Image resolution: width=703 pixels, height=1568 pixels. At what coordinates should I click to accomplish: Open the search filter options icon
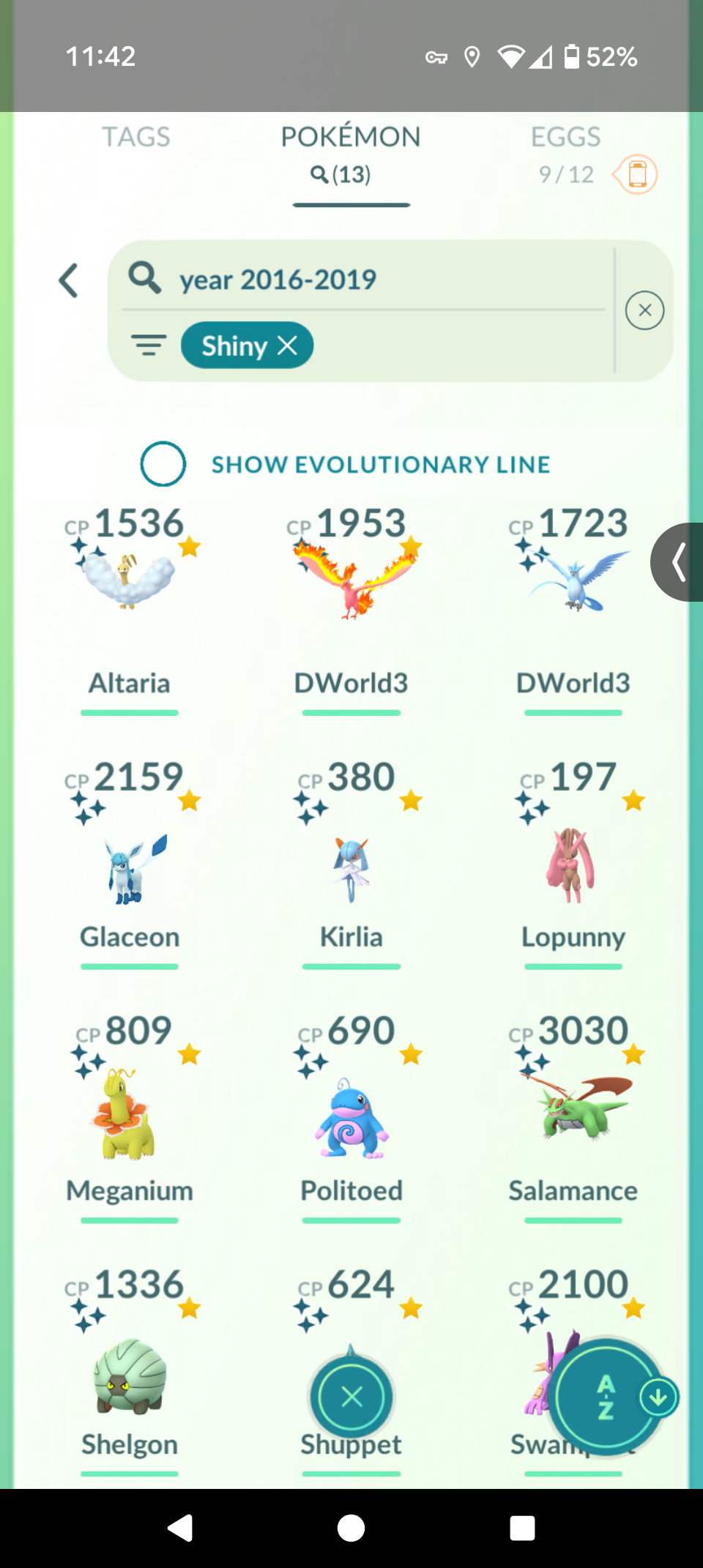click(149, 345)
